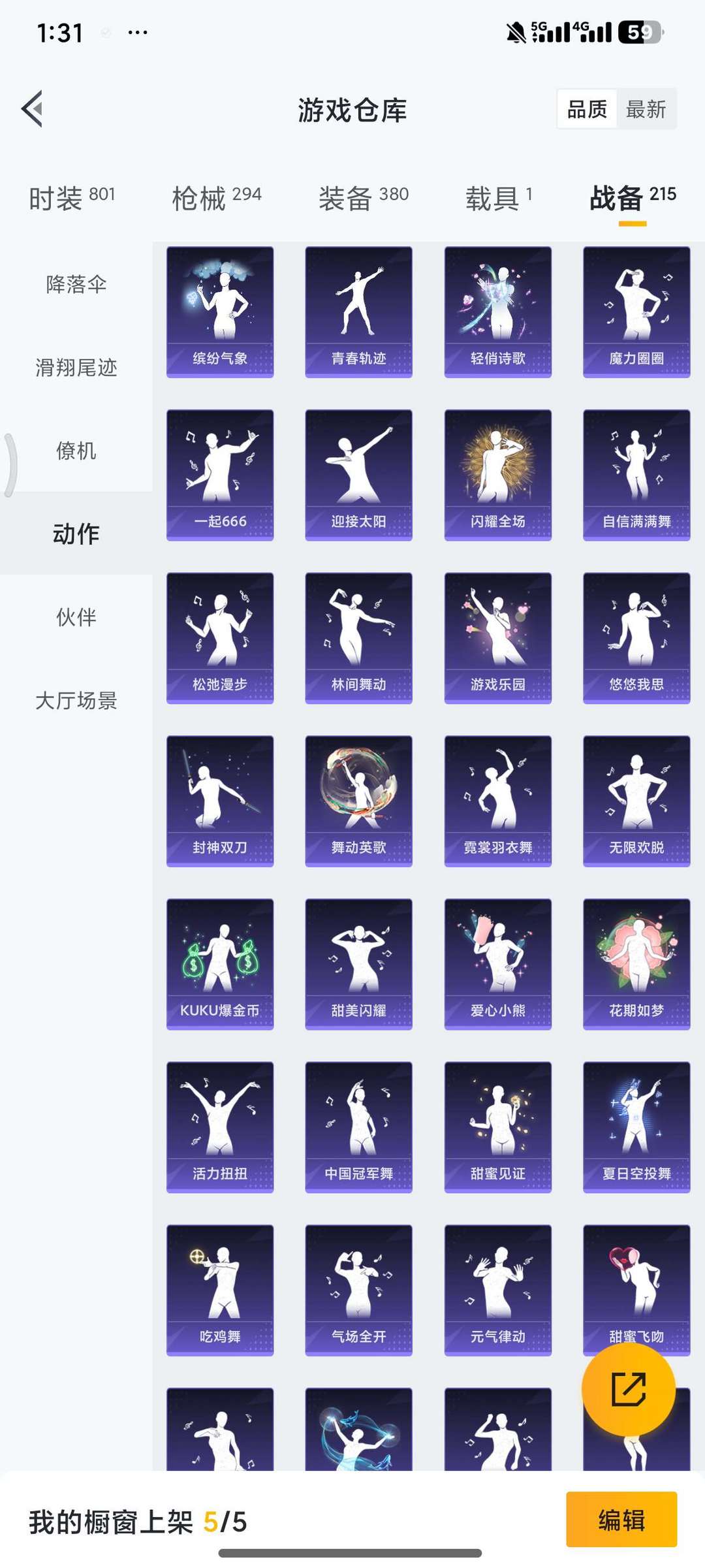
Task: Open the 吃鸡舞 emote card
Action: (220, 1290)
